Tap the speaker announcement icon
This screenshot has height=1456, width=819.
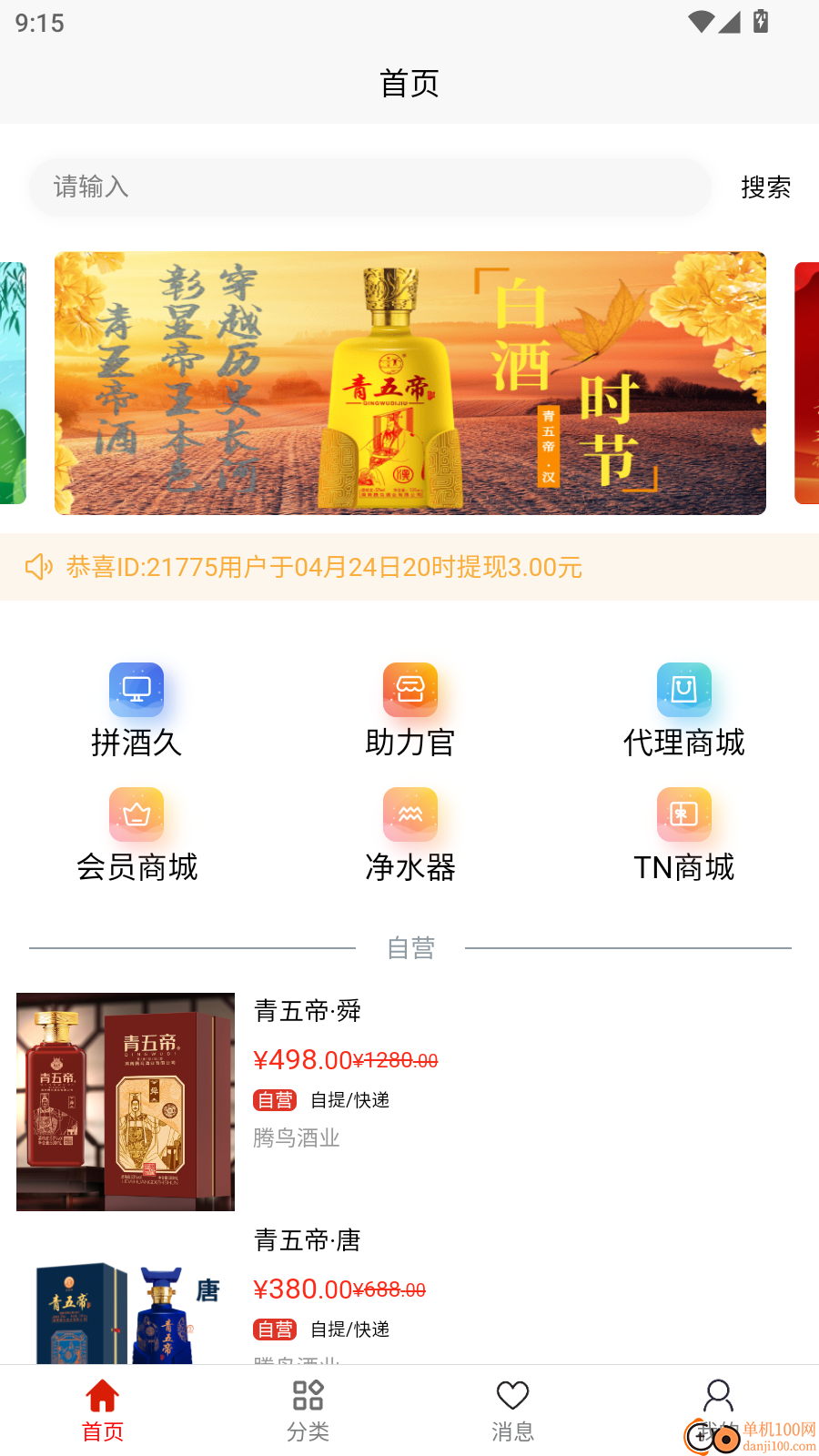pos(37,567)
